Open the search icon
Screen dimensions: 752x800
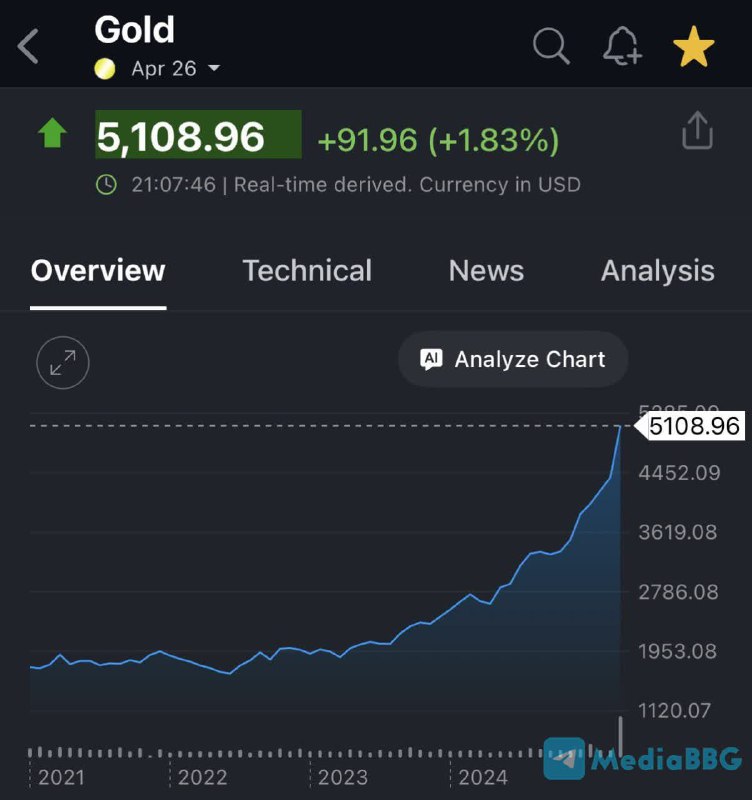tap(551, 46)
